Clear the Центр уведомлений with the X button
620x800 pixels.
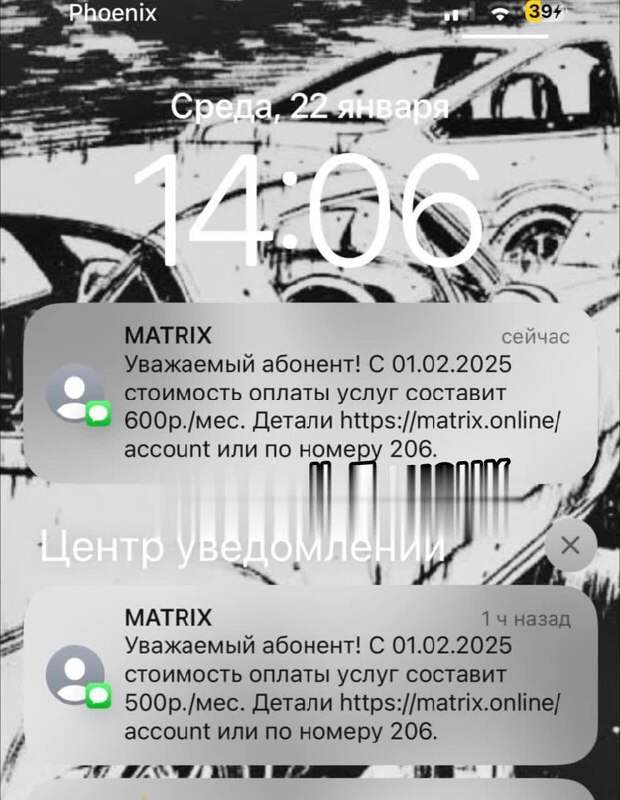[570, 545]
